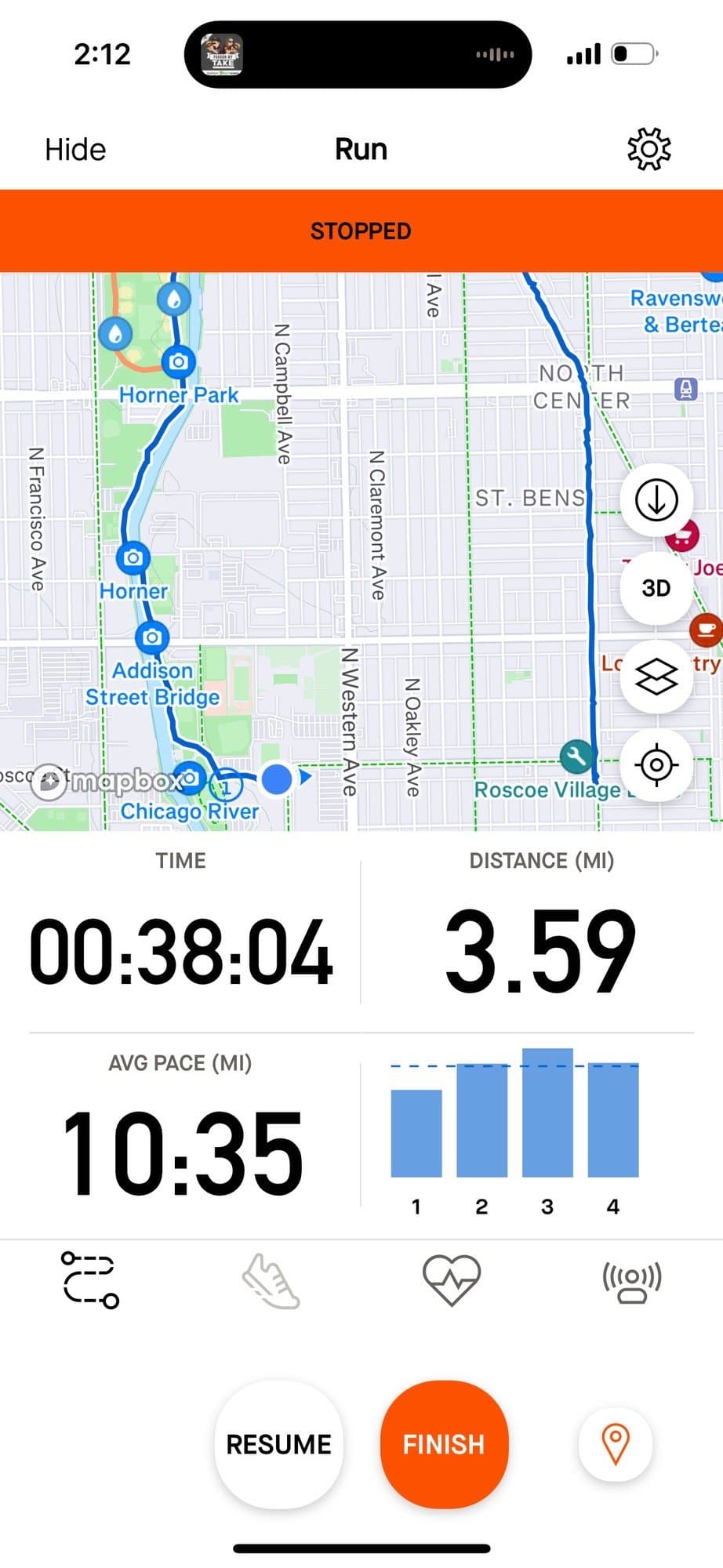The width and height of the screenshot is (723, 1568).
Task: Open run settings gear
Action: point(649,149)
